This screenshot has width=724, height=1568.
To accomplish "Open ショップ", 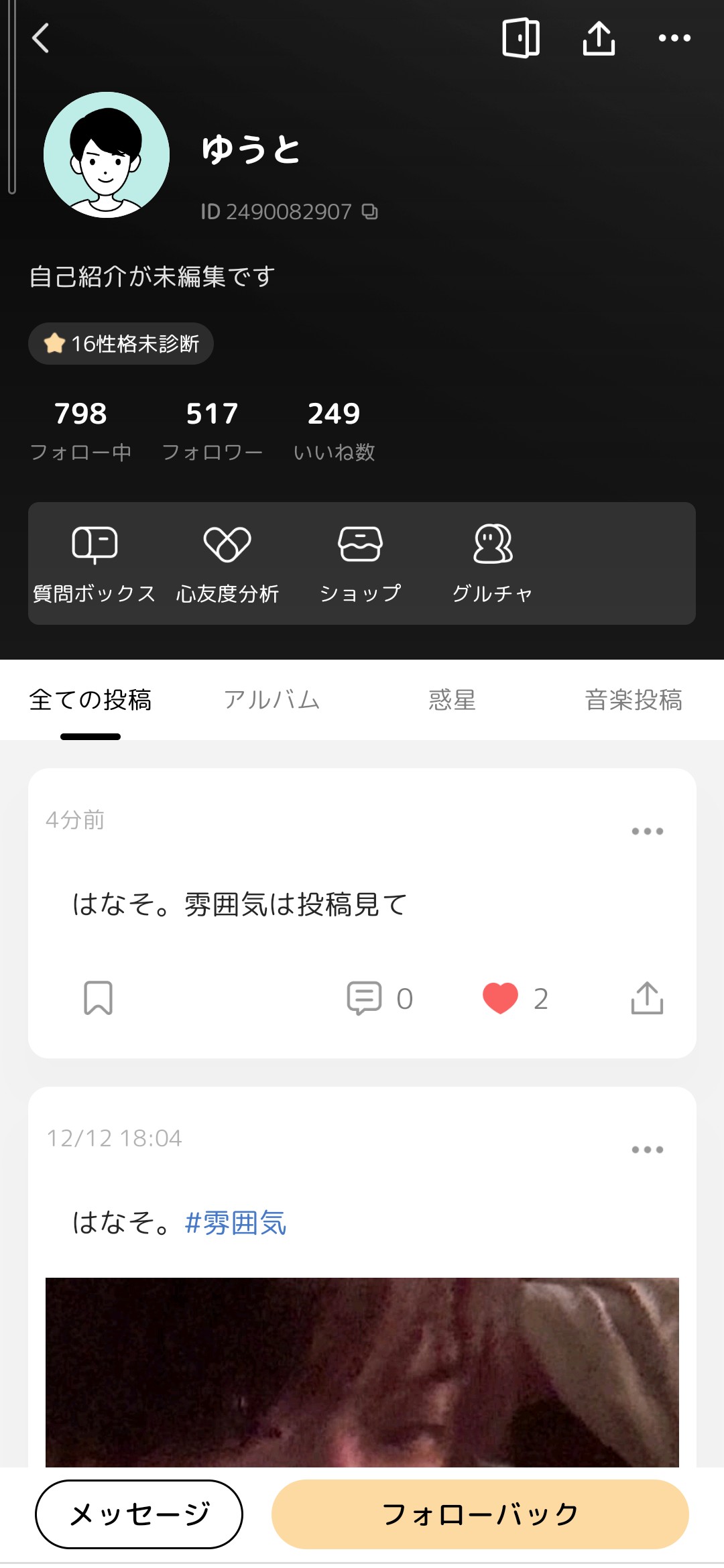I will click(360, 563).
